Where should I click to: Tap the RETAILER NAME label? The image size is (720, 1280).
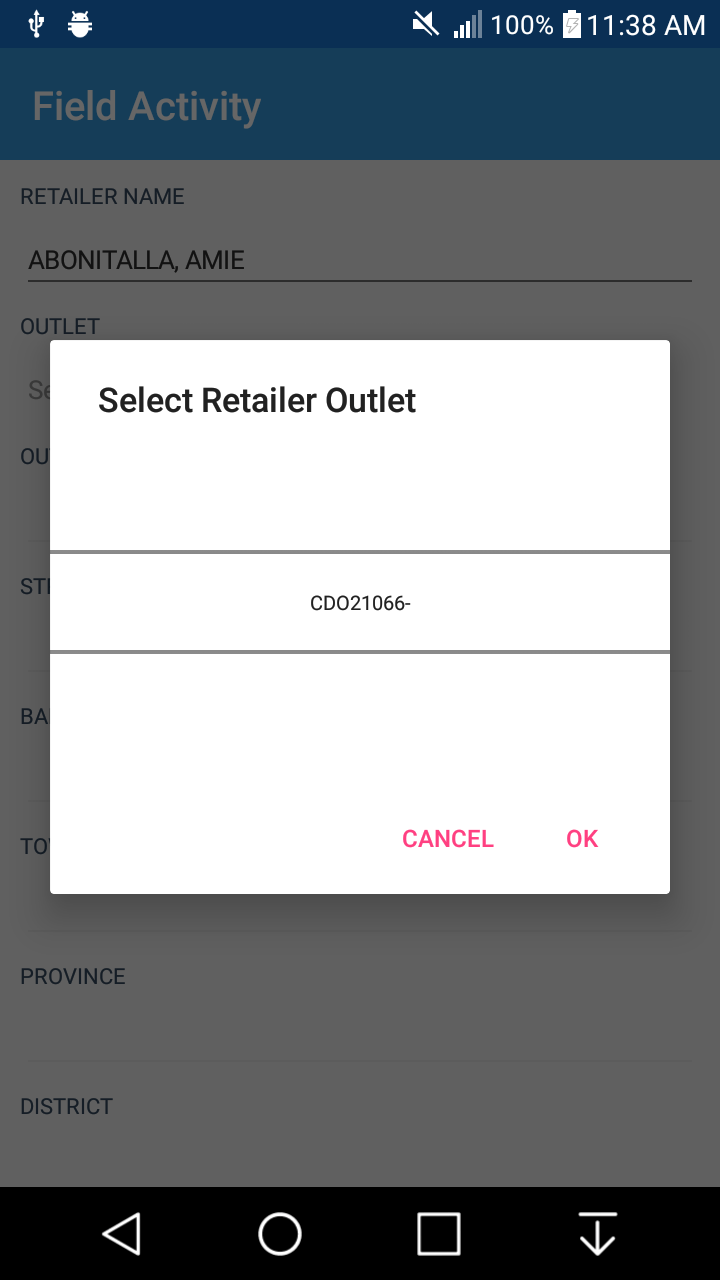pyautogui.click(x=101, y=196)
